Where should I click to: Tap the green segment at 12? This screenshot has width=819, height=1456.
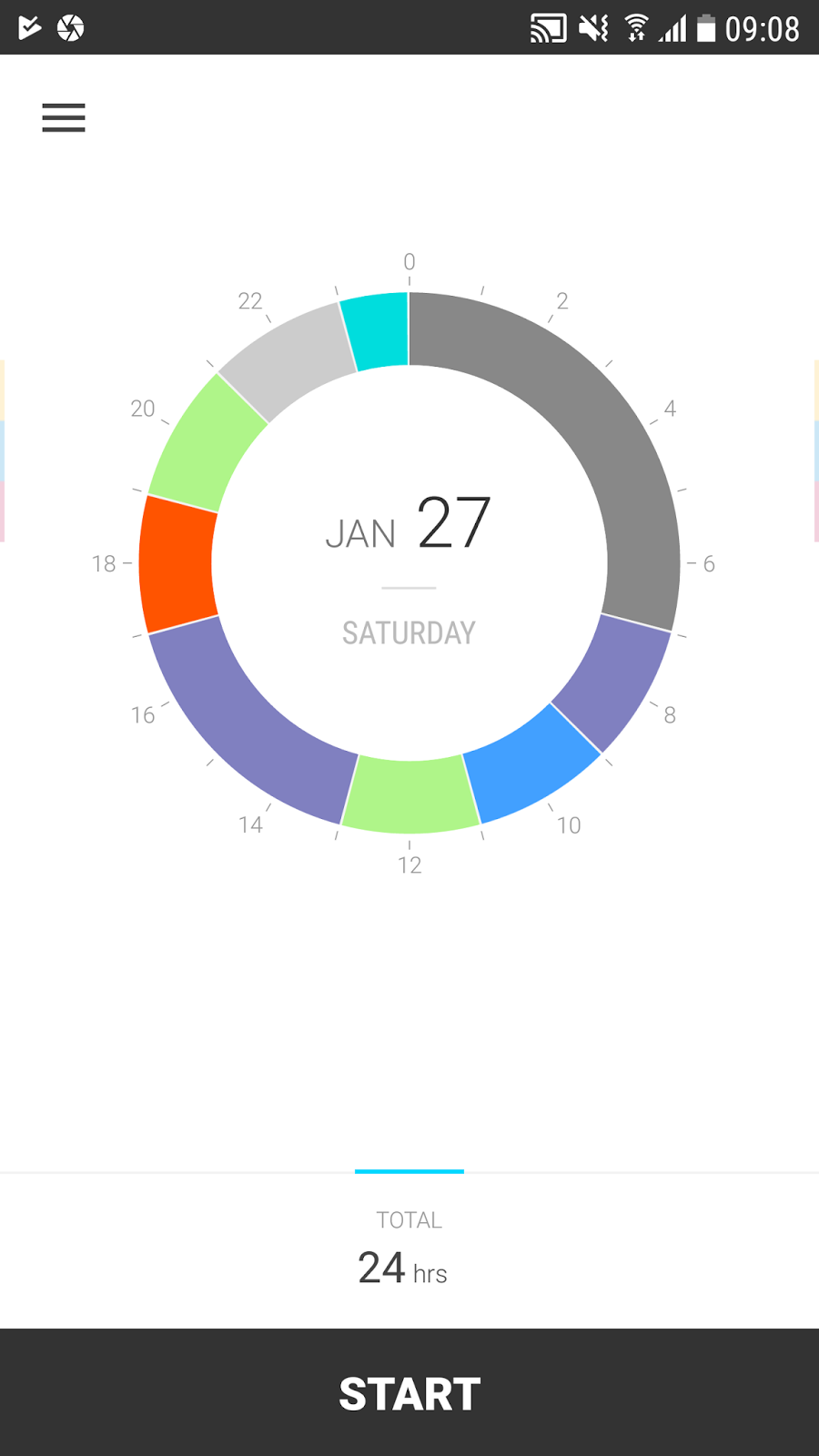(410, 794)
